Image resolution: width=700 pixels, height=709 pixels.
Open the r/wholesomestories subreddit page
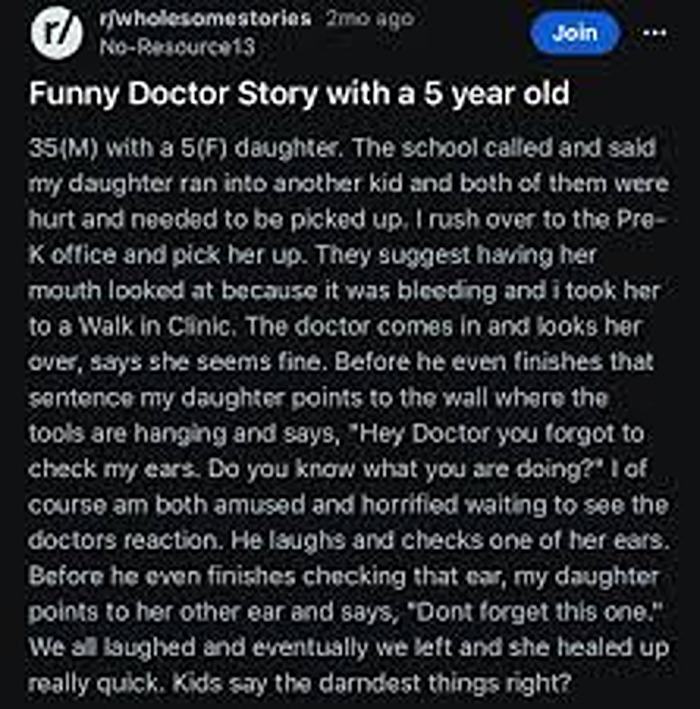[x=206, y=19]
